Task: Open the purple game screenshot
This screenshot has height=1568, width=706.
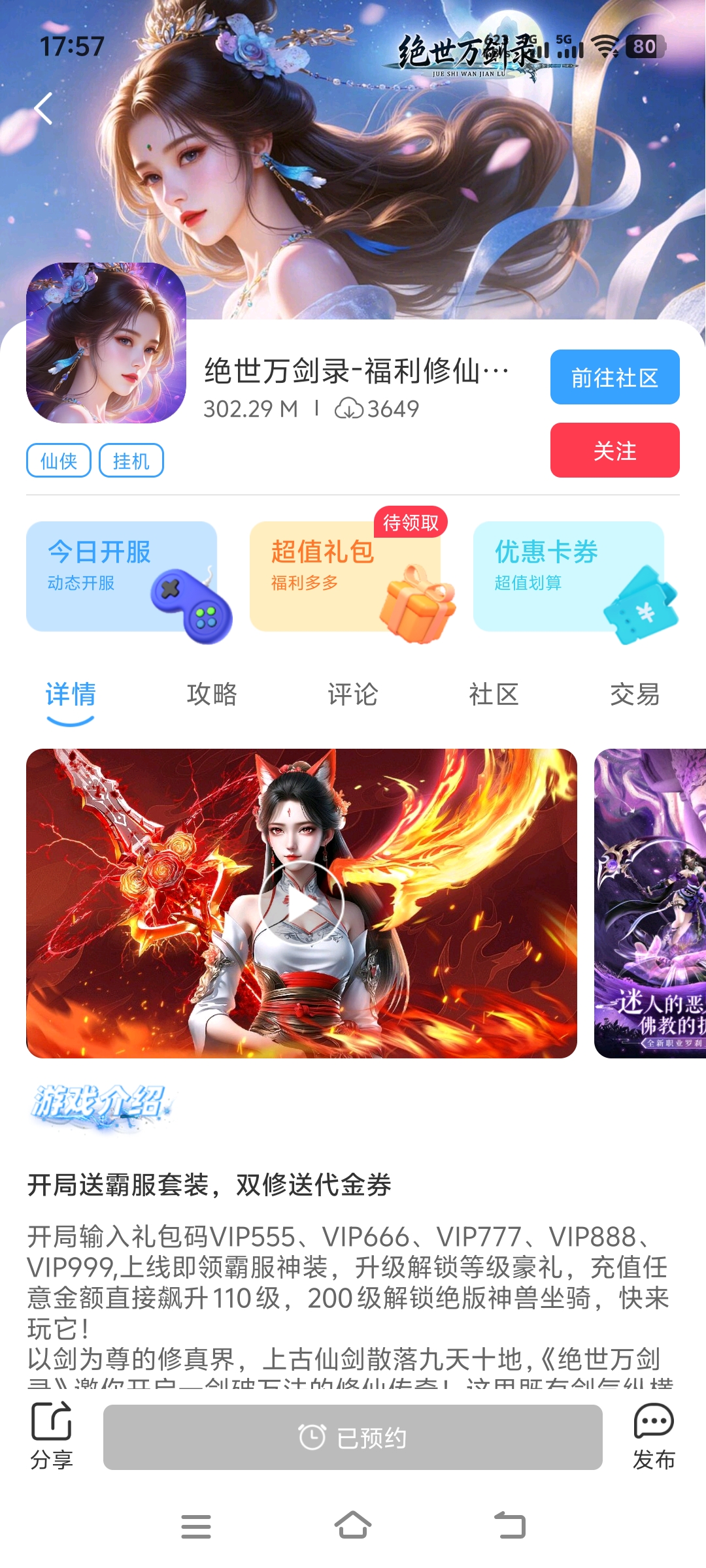Action: (650, 904)
